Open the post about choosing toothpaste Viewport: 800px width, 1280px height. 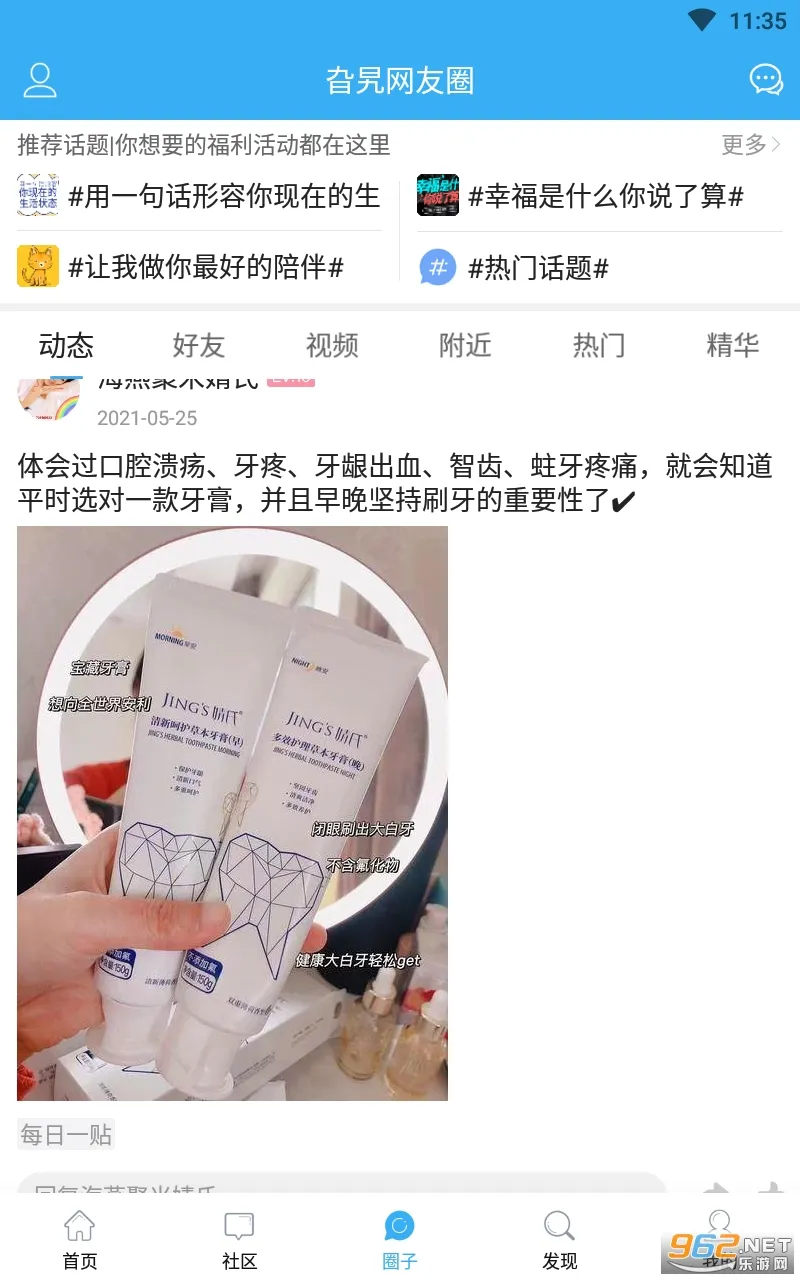point(395,483)
